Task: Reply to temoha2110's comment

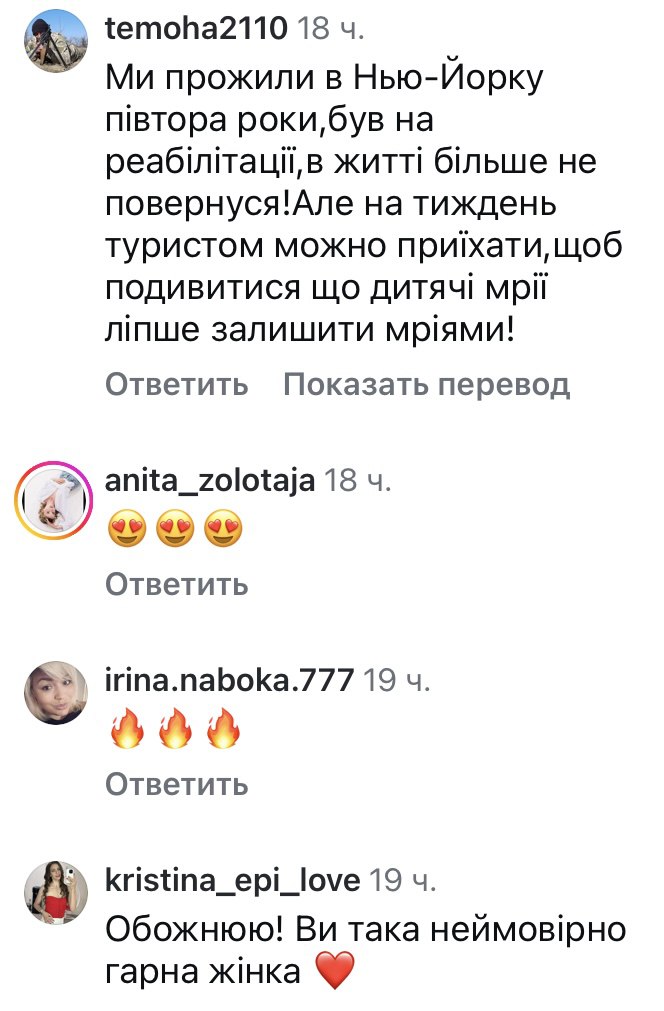Action: tap(176, 384)
